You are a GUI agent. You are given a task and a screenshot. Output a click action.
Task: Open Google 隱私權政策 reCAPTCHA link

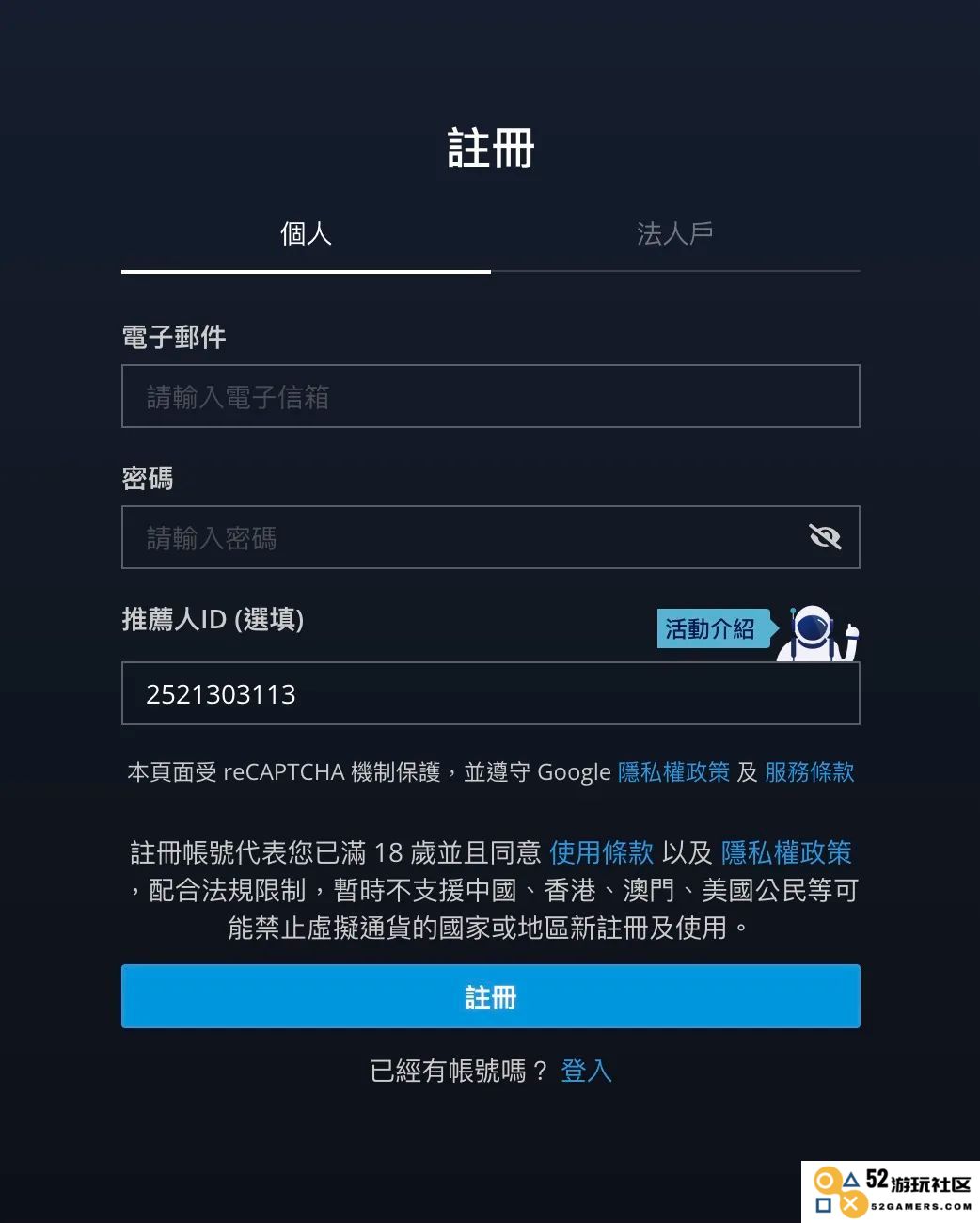(x=673, y=772)
